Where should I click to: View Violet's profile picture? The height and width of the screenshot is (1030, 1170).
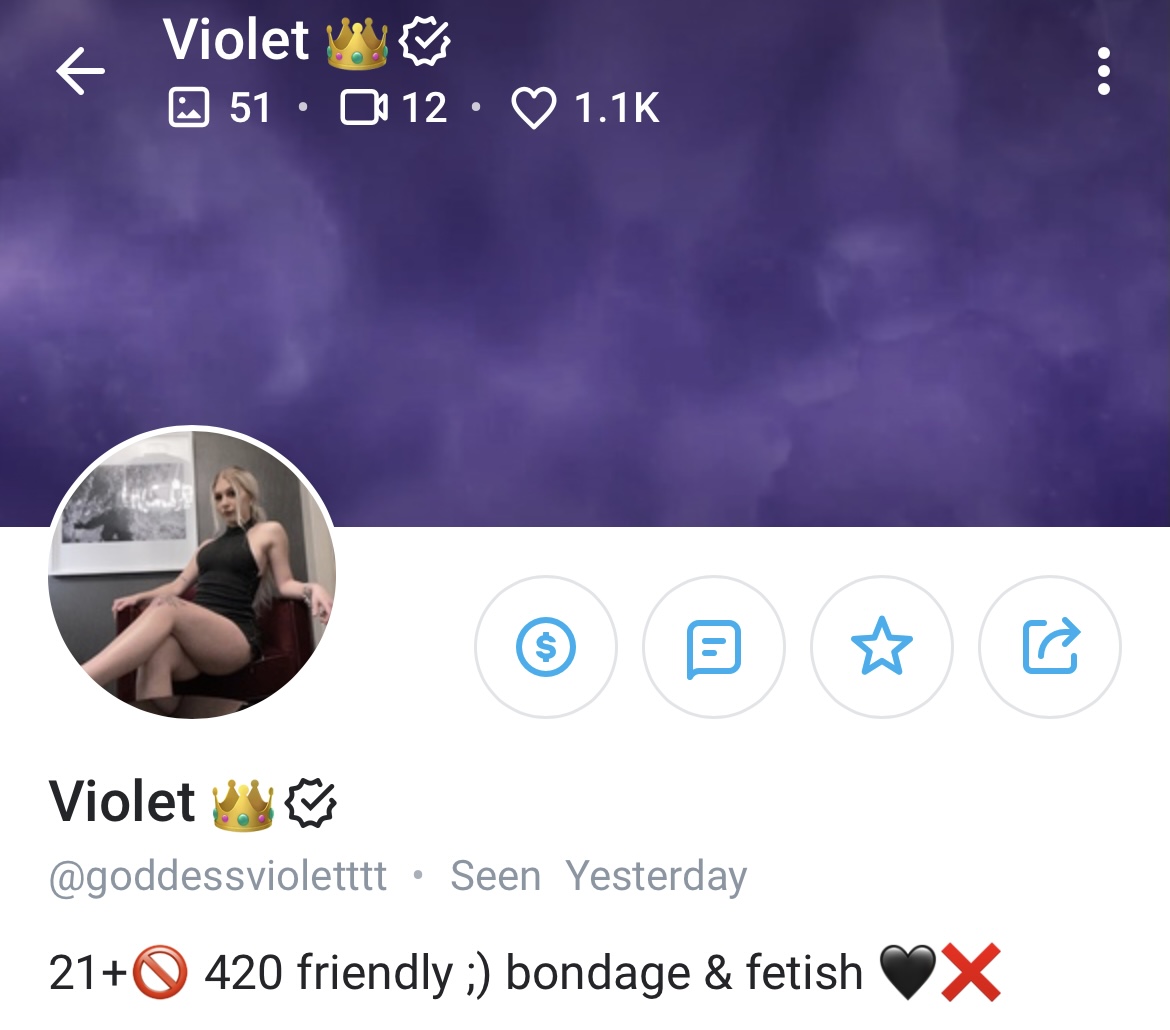pos(192,573)
